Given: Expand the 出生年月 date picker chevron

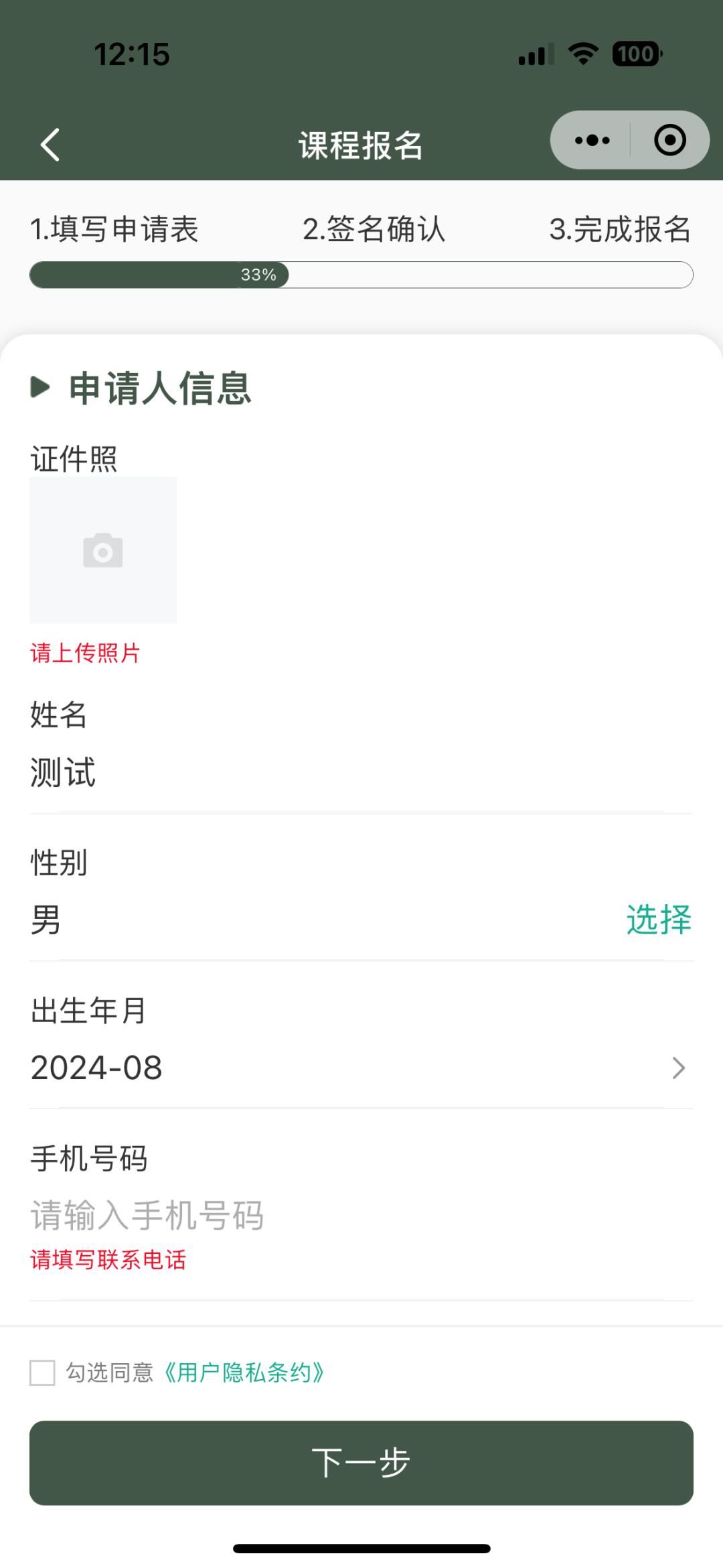Looking at the screenshot, I should click(x=678, y=1067).
